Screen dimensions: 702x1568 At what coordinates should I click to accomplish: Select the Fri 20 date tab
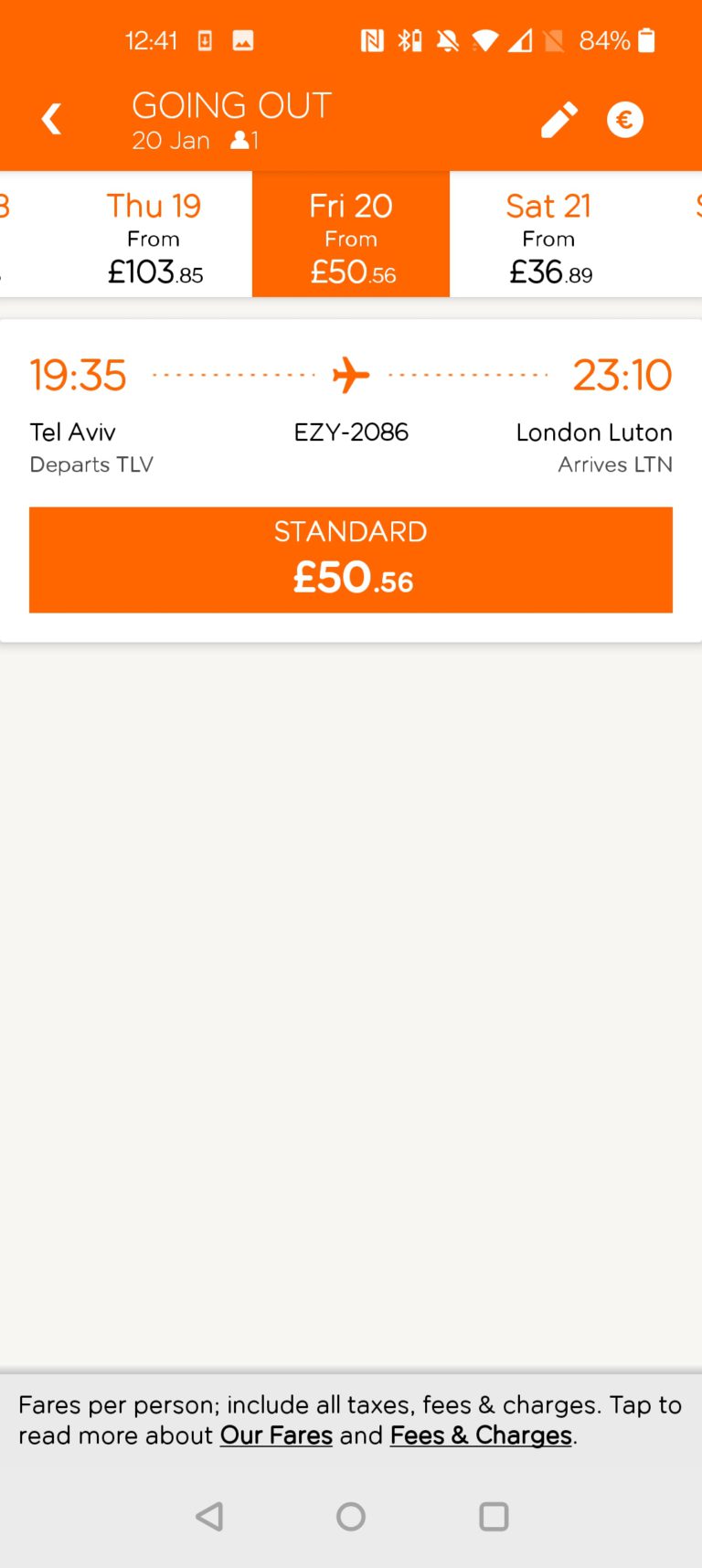click(351, 235)
